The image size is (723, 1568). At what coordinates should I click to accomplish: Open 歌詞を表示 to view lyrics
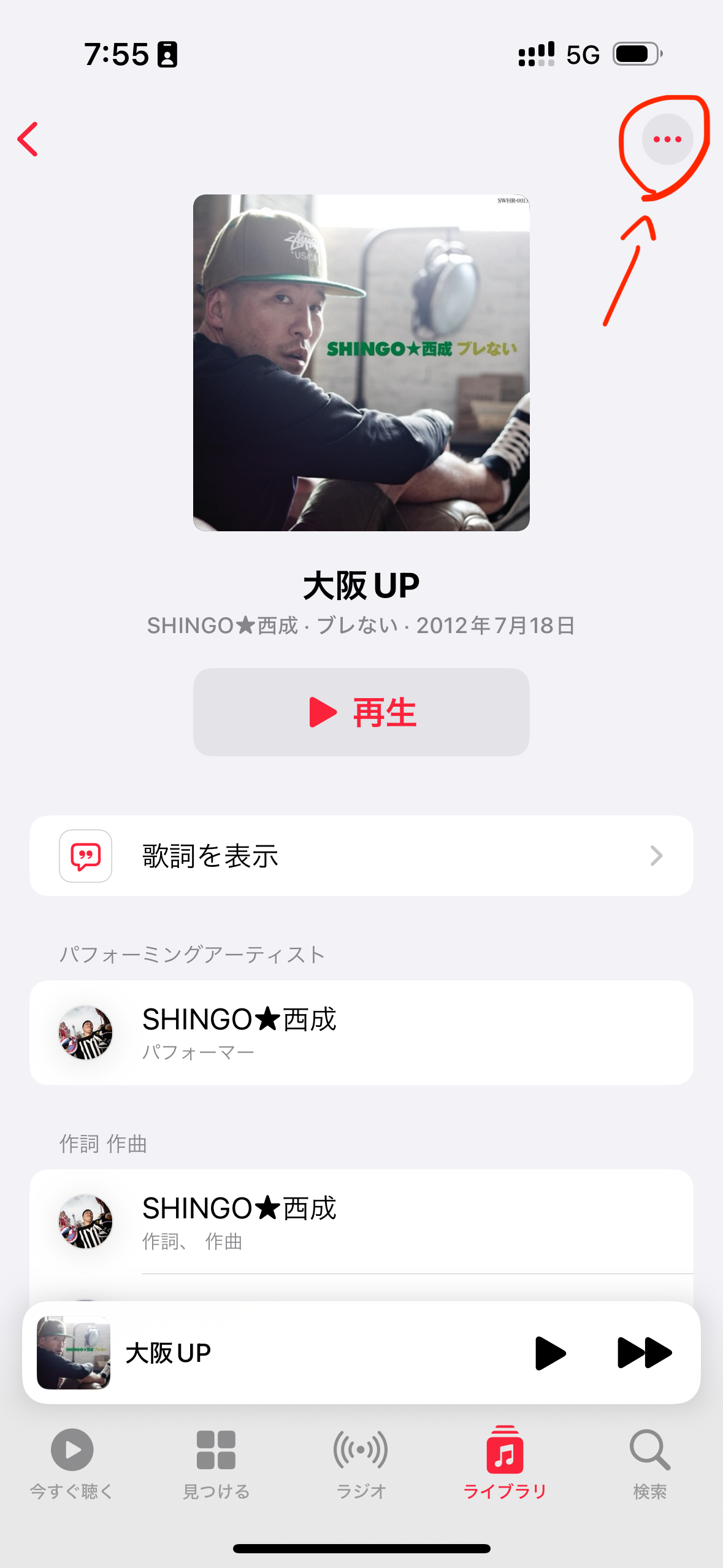click(361, 856)
